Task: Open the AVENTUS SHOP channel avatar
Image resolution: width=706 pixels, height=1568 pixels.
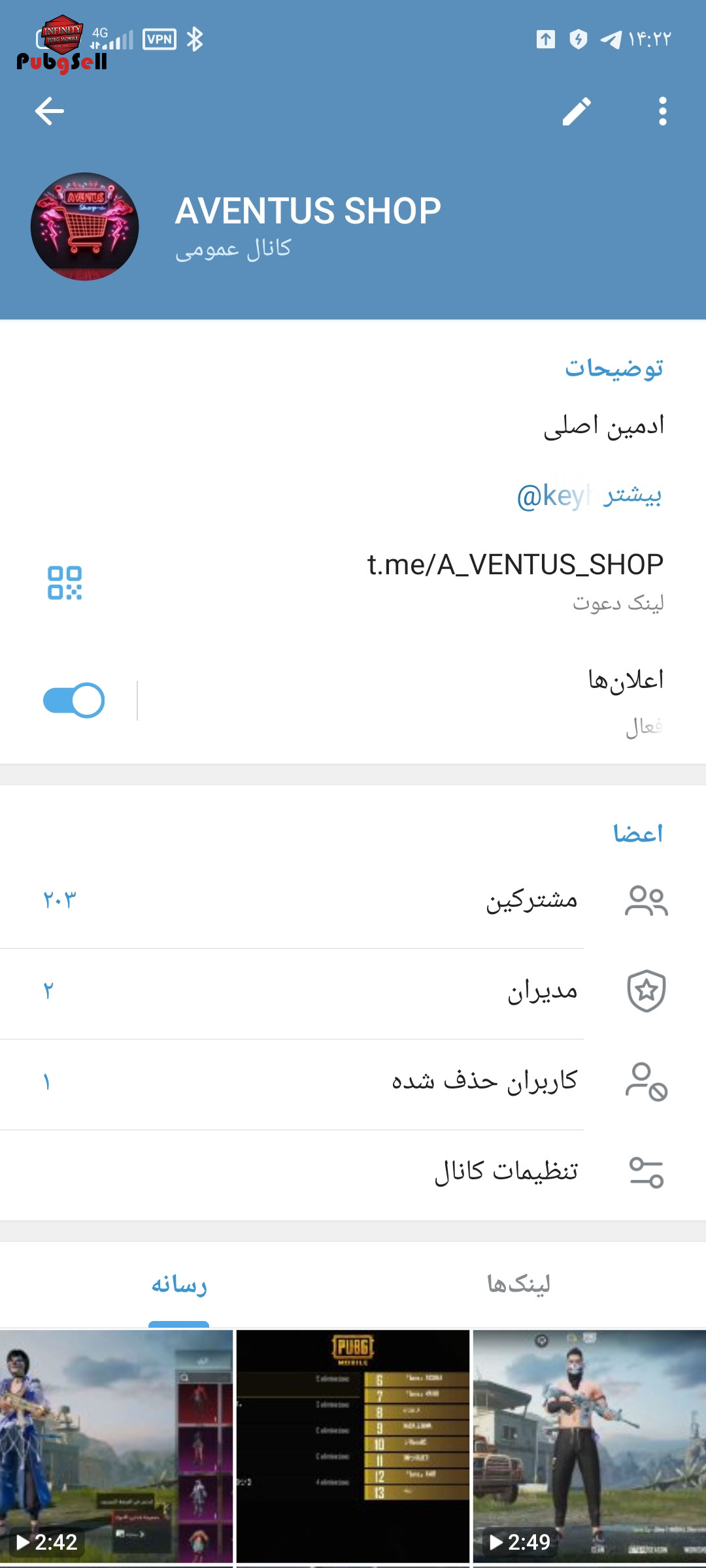Action: (x=85, y=227)
